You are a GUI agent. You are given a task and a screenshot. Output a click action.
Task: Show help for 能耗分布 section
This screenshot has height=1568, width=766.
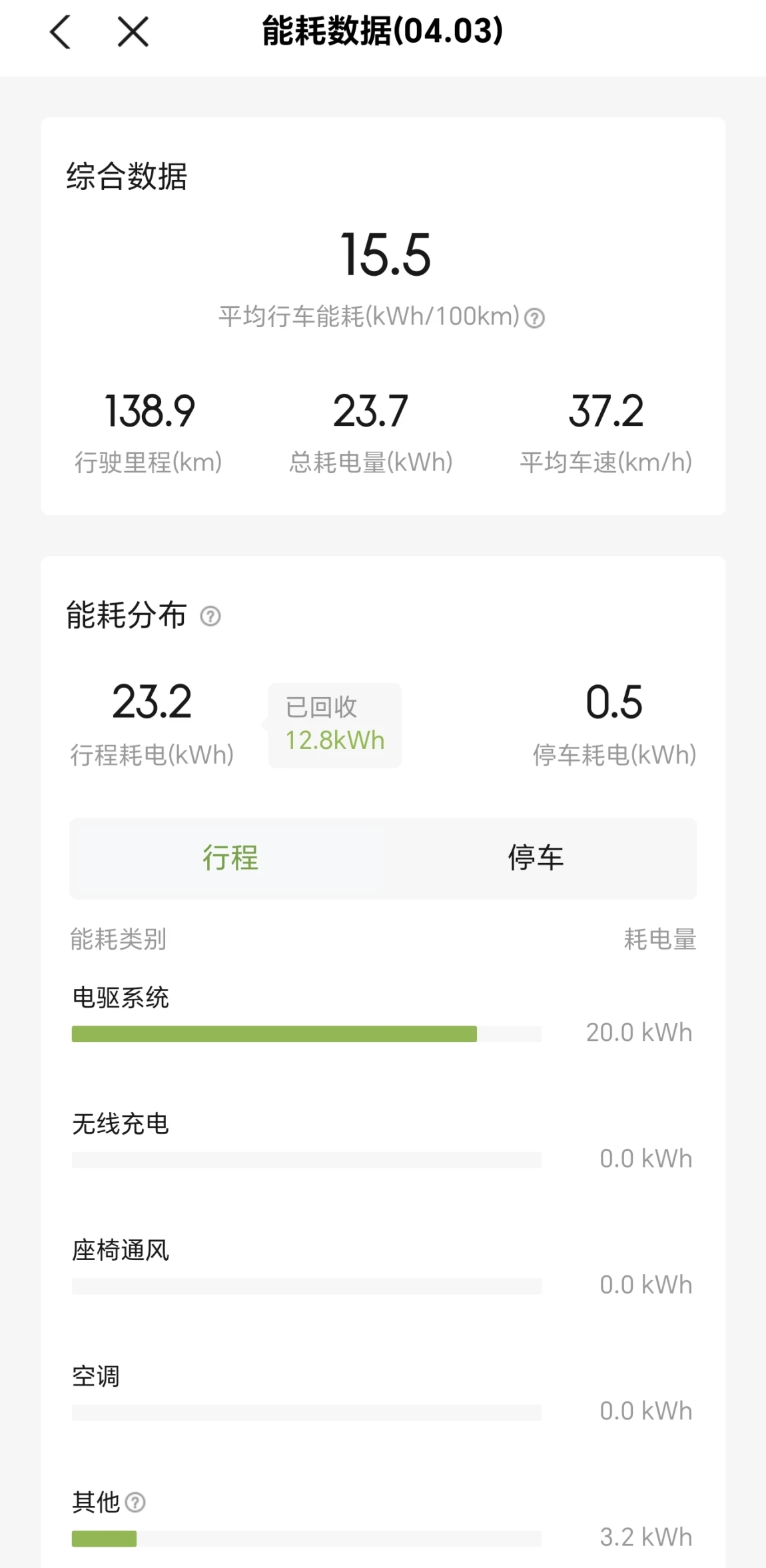click(x=210, y=616)
